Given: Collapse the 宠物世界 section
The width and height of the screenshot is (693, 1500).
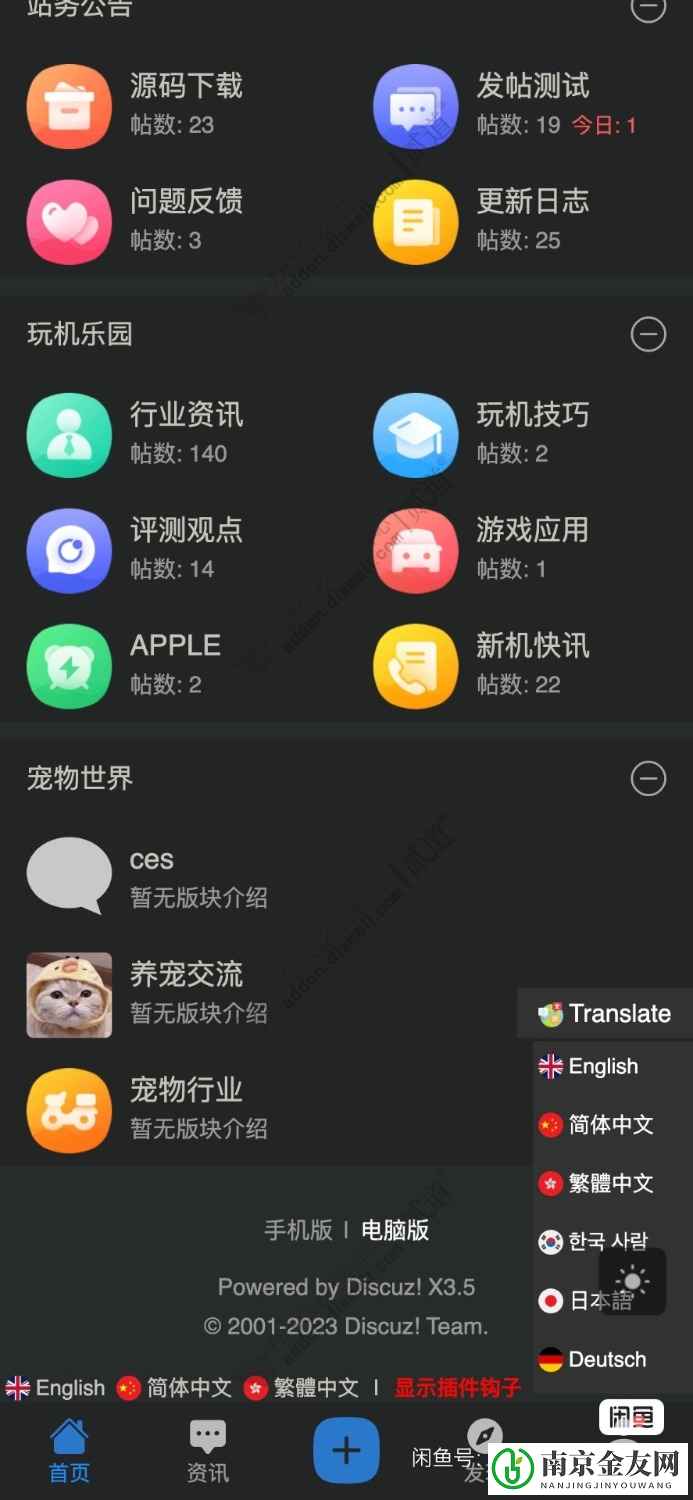Looking at the screenshot, I should pyautogui.click(x=648, y=778).
